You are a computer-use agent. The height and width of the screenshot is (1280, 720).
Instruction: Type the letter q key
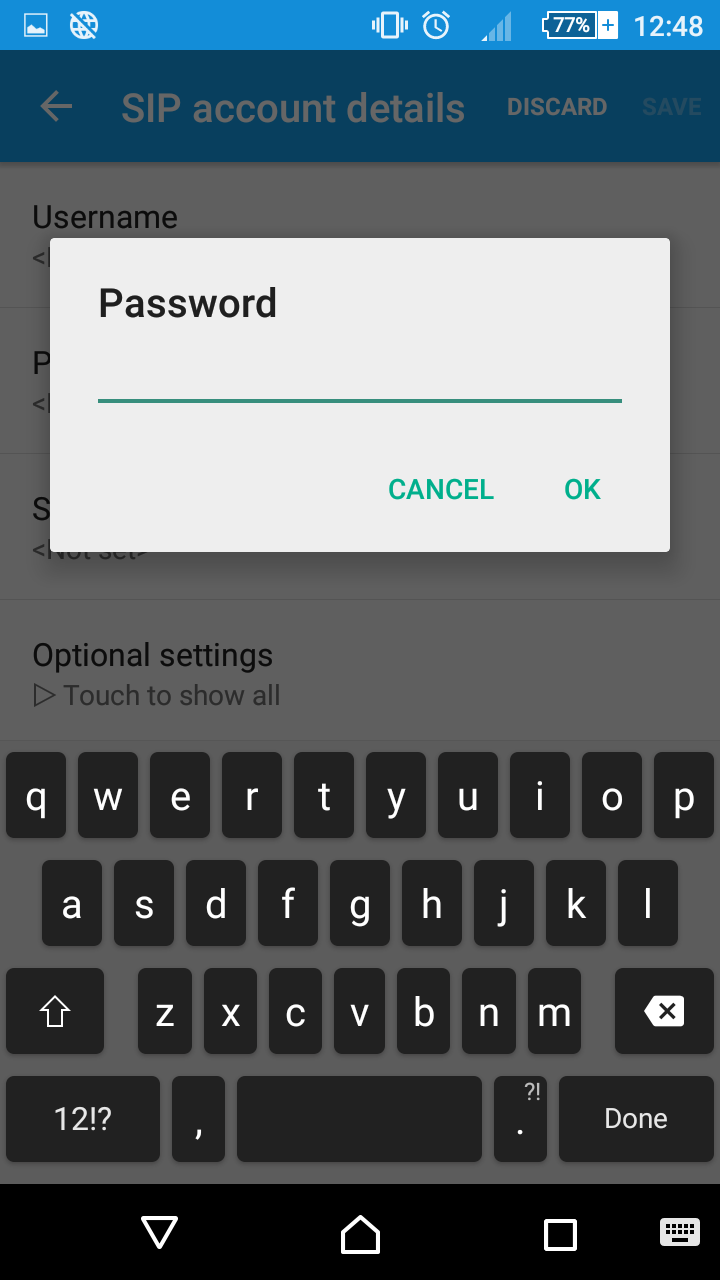[x=36, y=796]
